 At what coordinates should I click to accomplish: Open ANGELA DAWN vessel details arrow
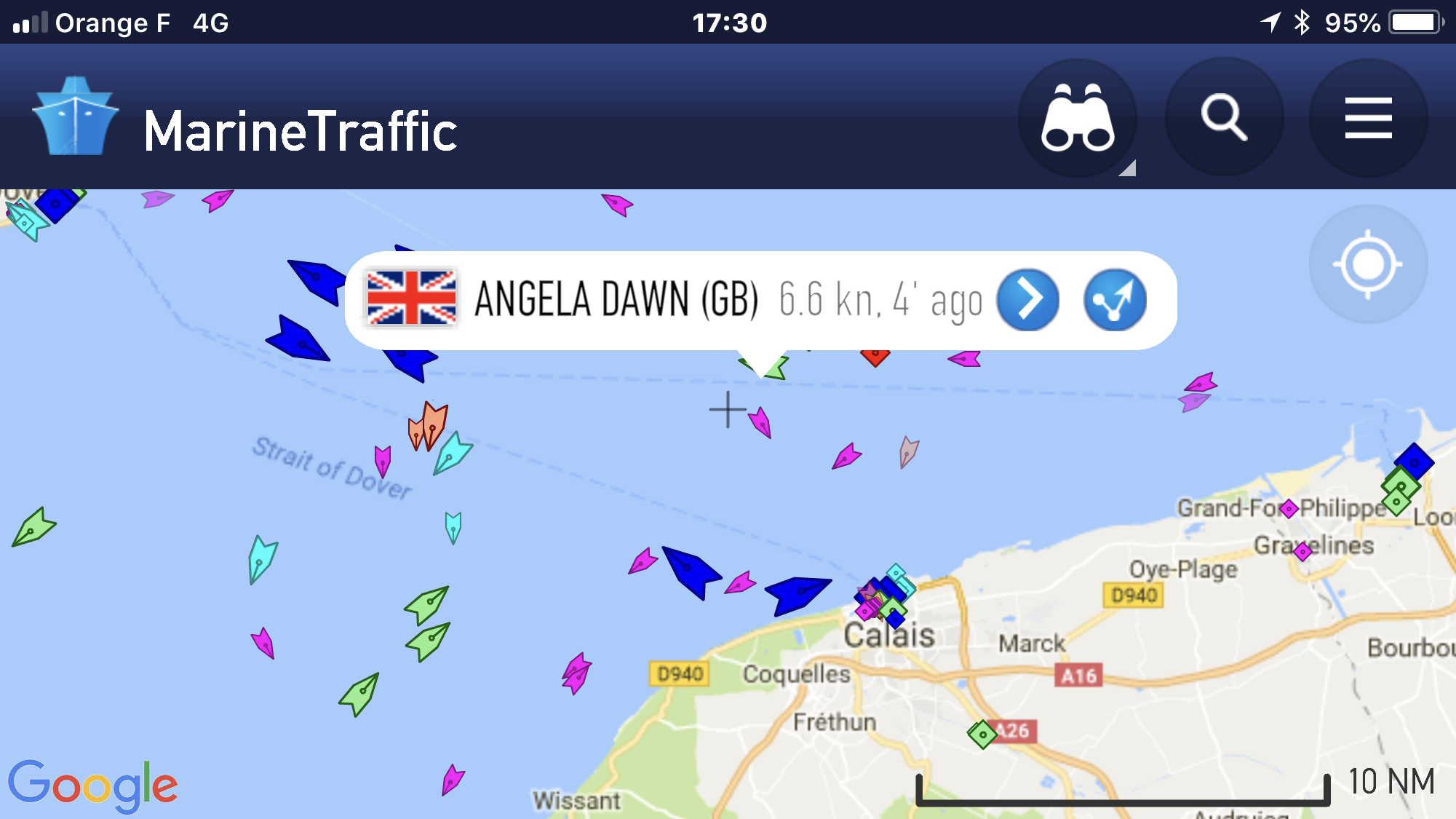point(1027,300)
